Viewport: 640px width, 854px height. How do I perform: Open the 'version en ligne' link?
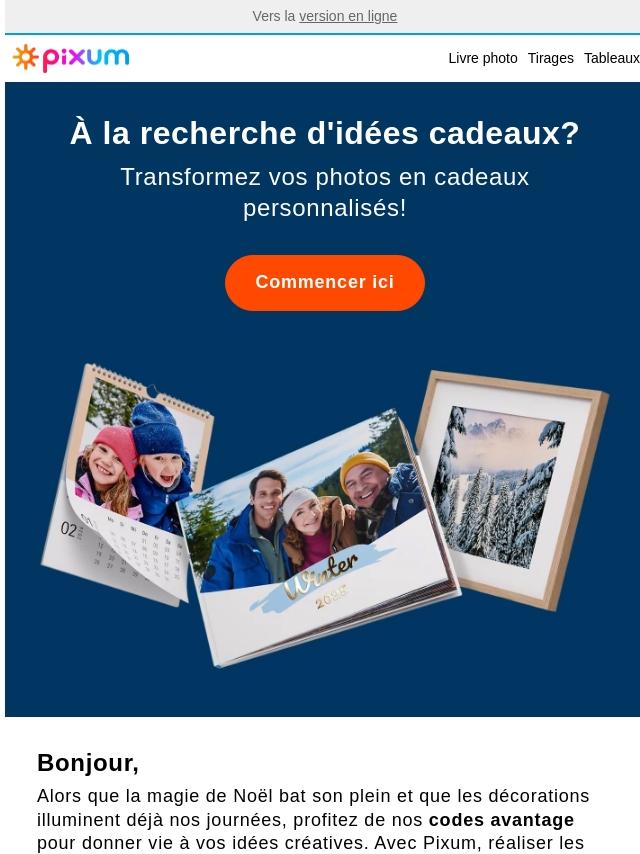(x=348, y=16)
